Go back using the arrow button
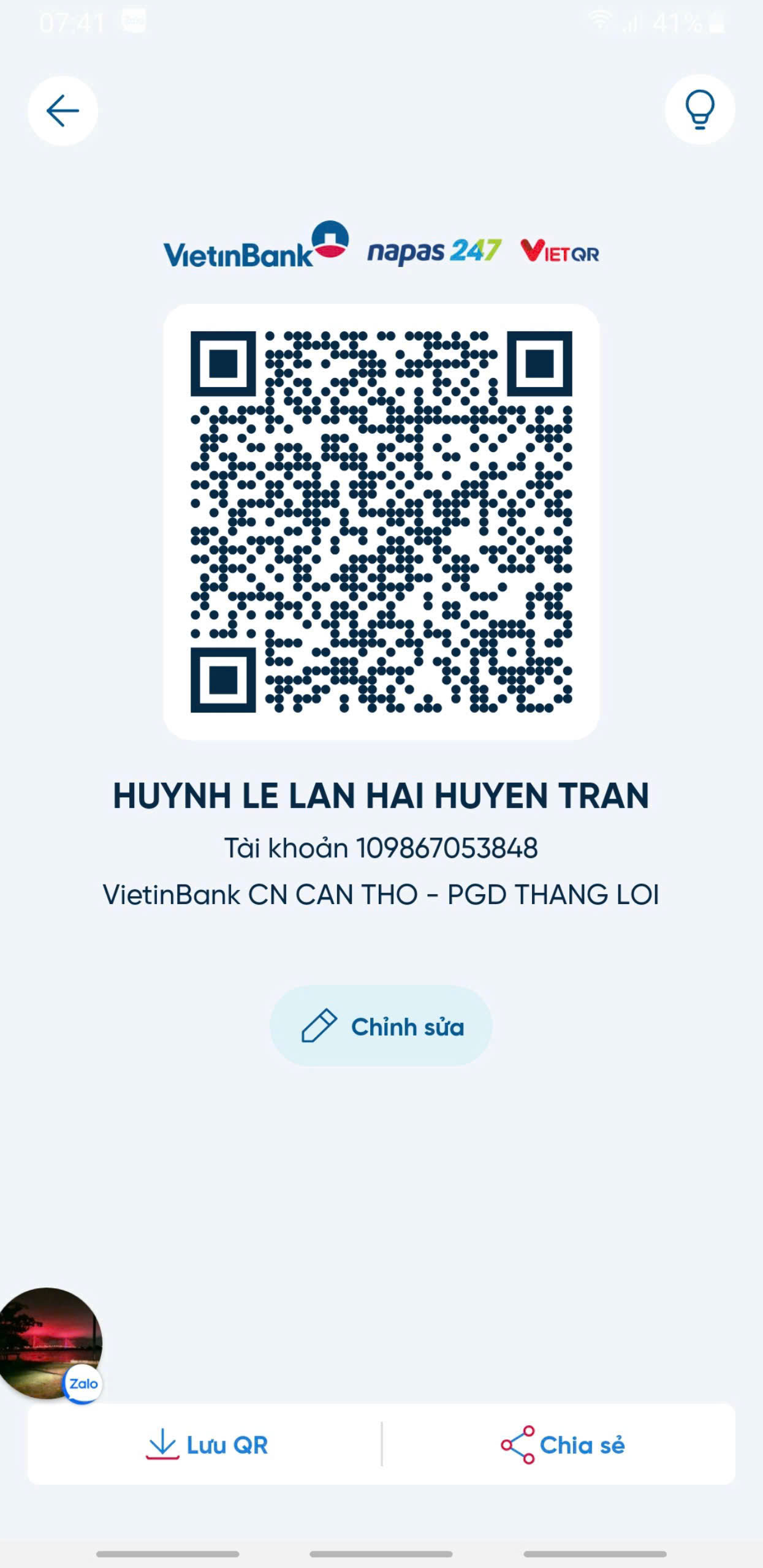Screen dimensions: 763x1568 63,111
